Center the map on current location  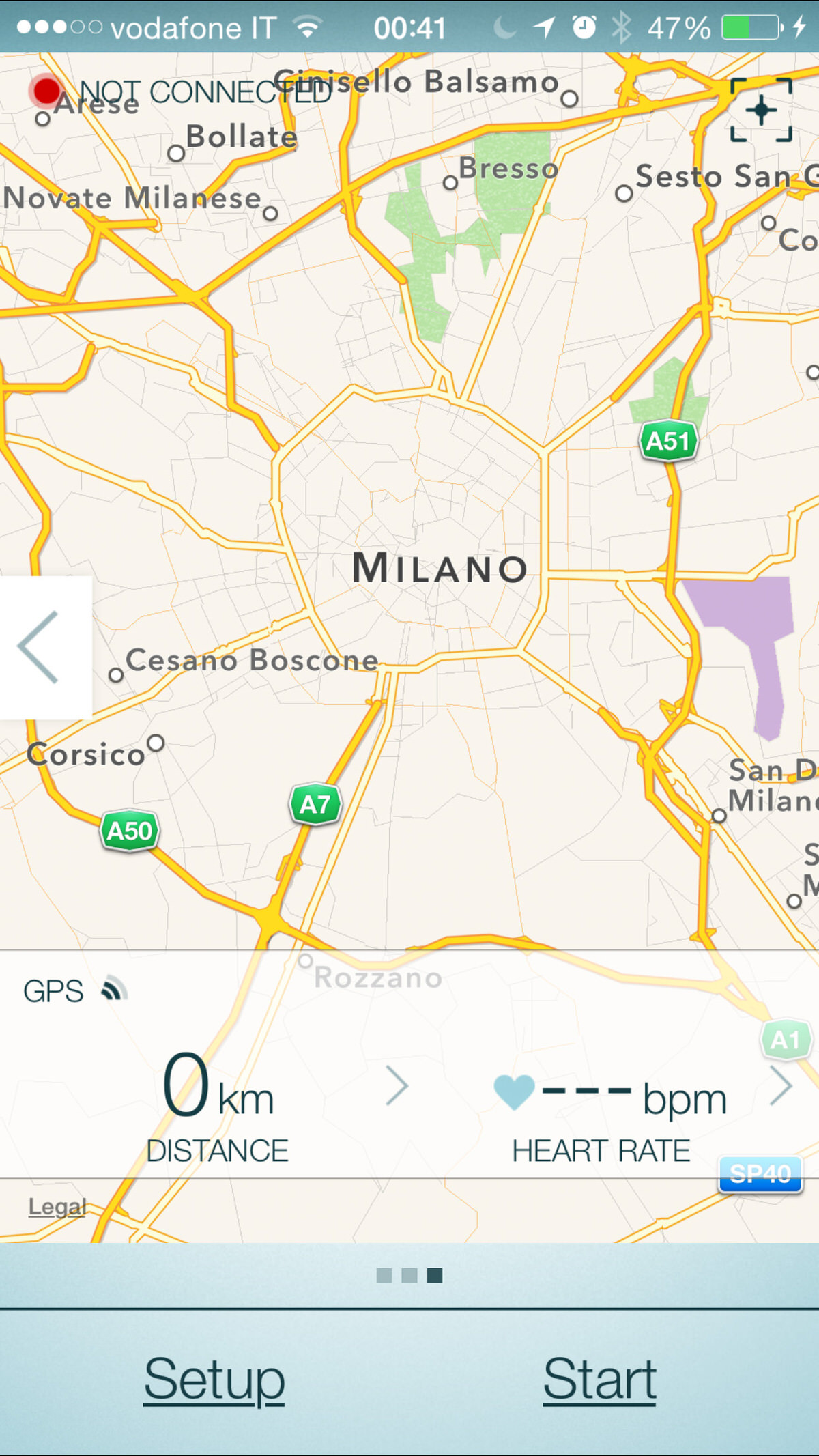coord(761,111)
